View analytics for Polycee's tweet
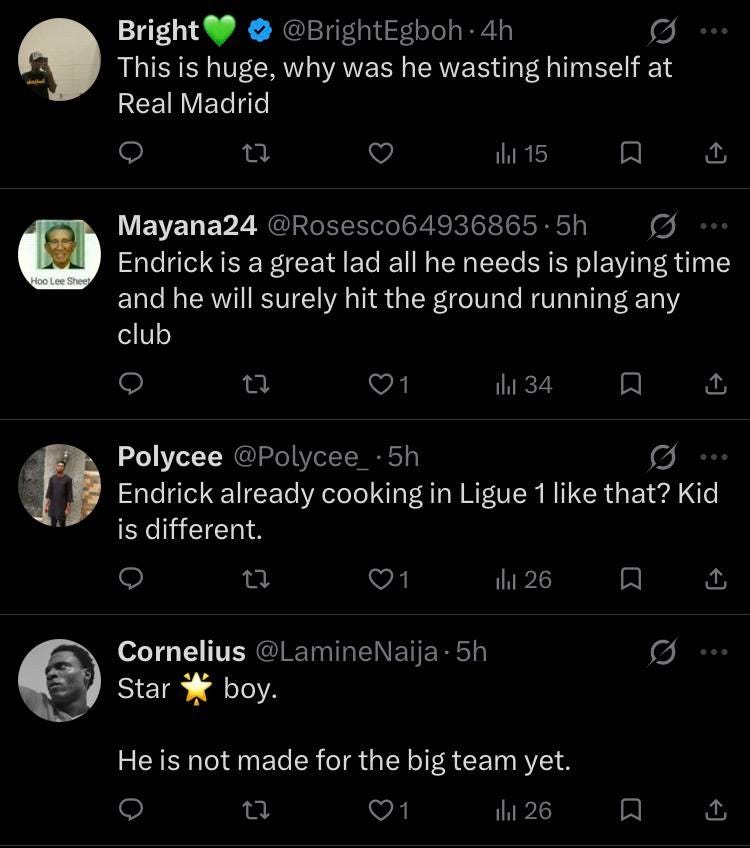 (523, 579)
